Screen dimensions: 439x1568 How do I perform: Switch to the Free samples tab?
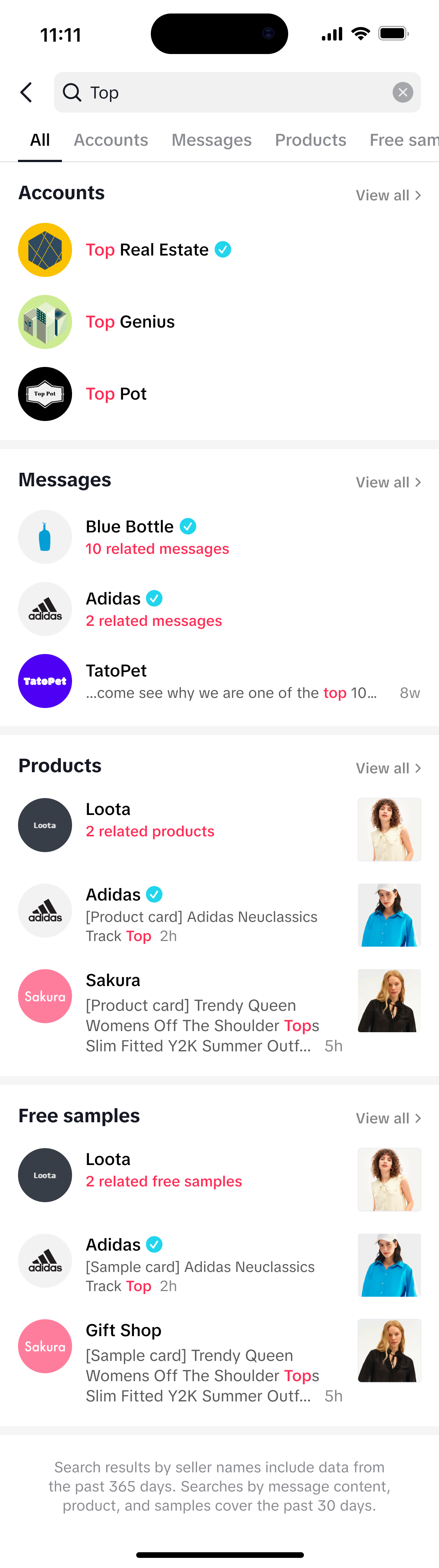coord(403,140)
